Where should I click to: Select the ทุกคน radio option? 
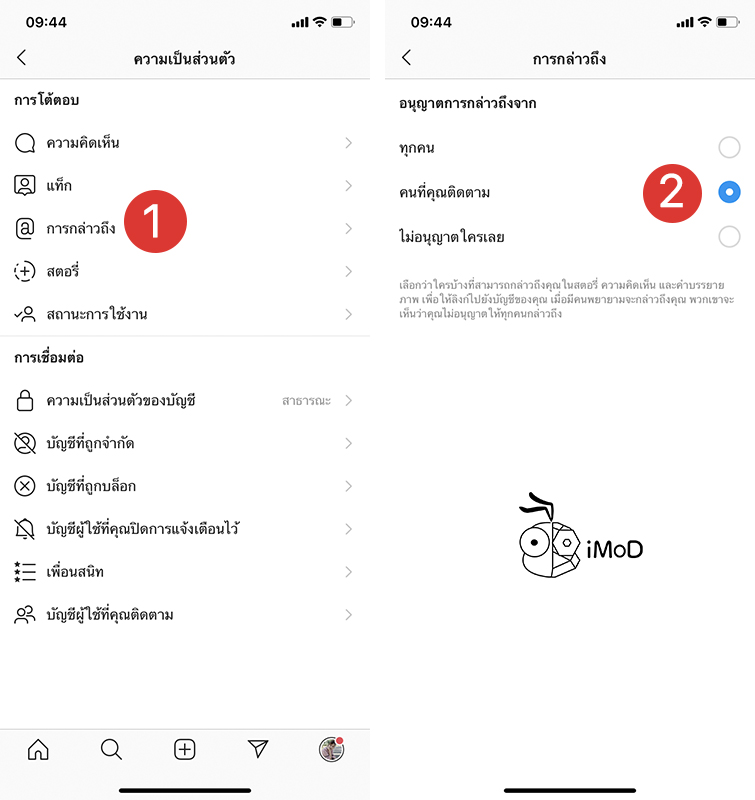[x=729, y=148]
